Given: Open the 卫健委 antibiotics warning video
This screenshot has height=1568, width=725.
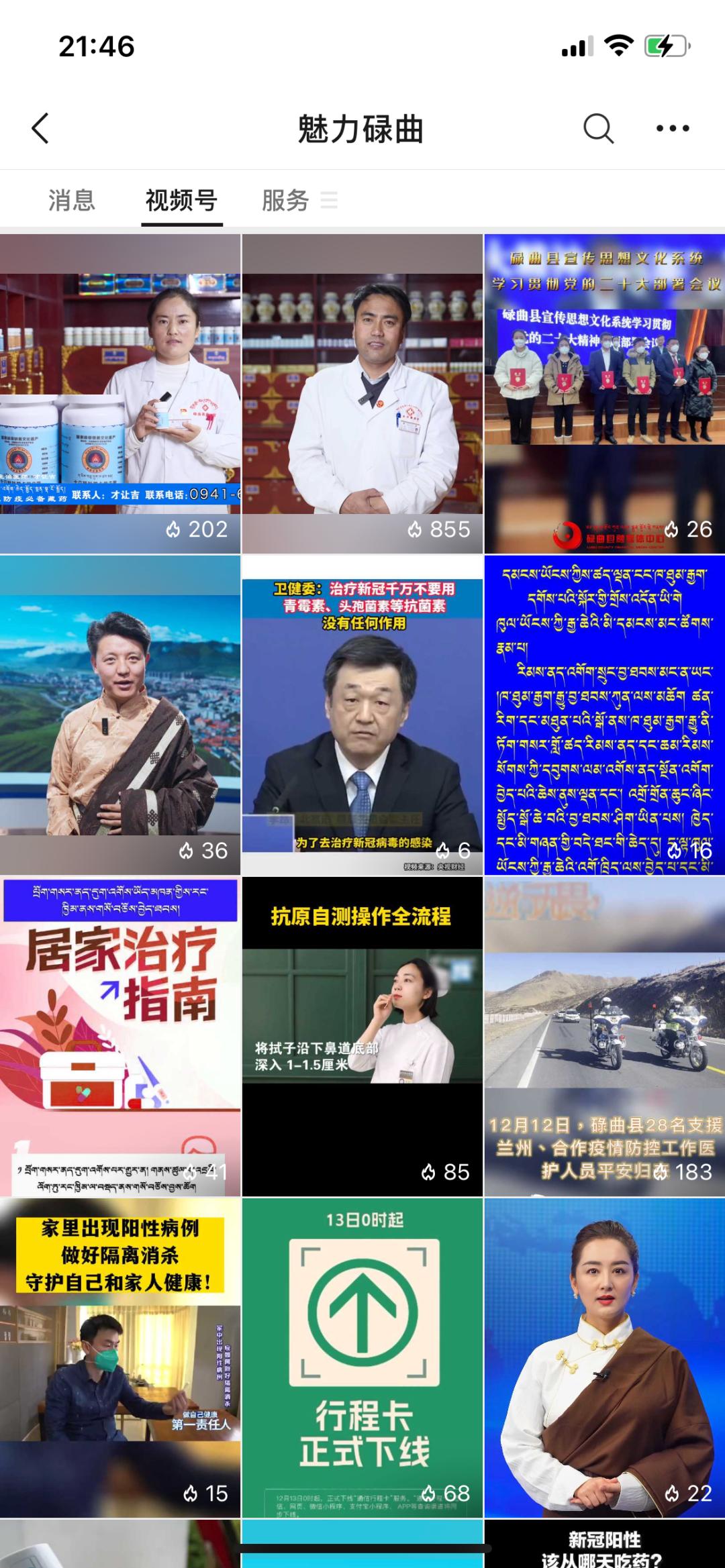Looking at the screenshot, I should pyautogui.click(x=362, y=704).
